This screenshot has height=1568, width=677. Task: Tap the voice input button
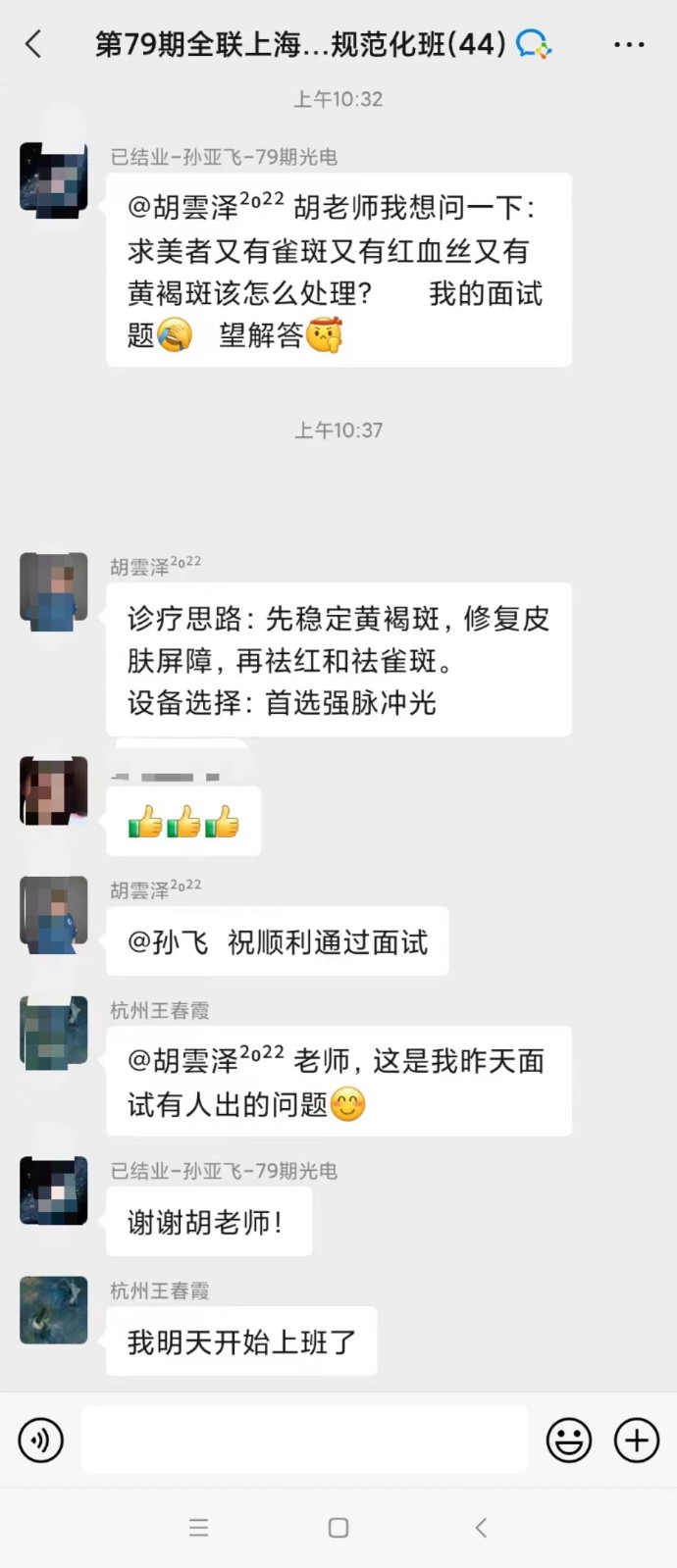pos(41,1441)
